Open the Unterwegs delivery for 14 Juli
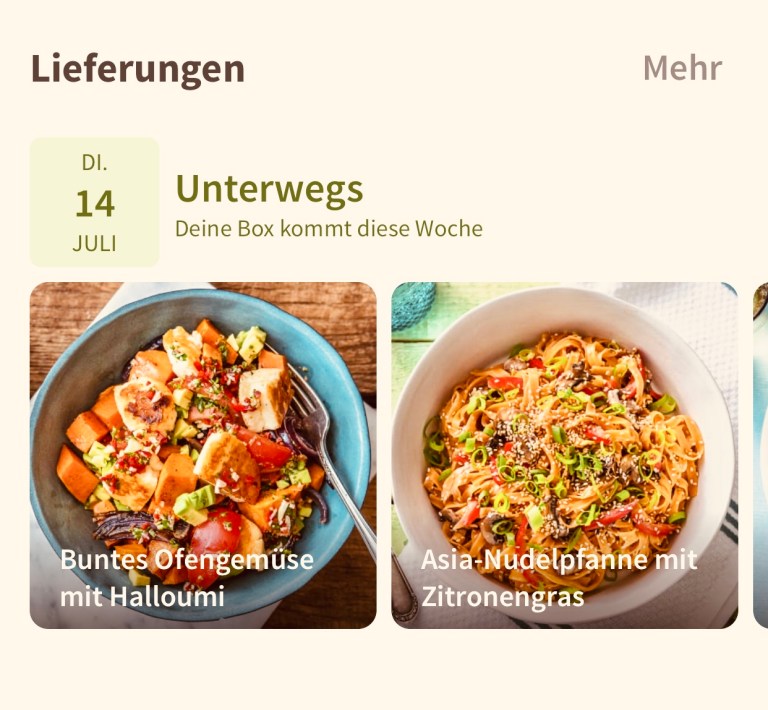768x710 pixels. coord(269,203)
